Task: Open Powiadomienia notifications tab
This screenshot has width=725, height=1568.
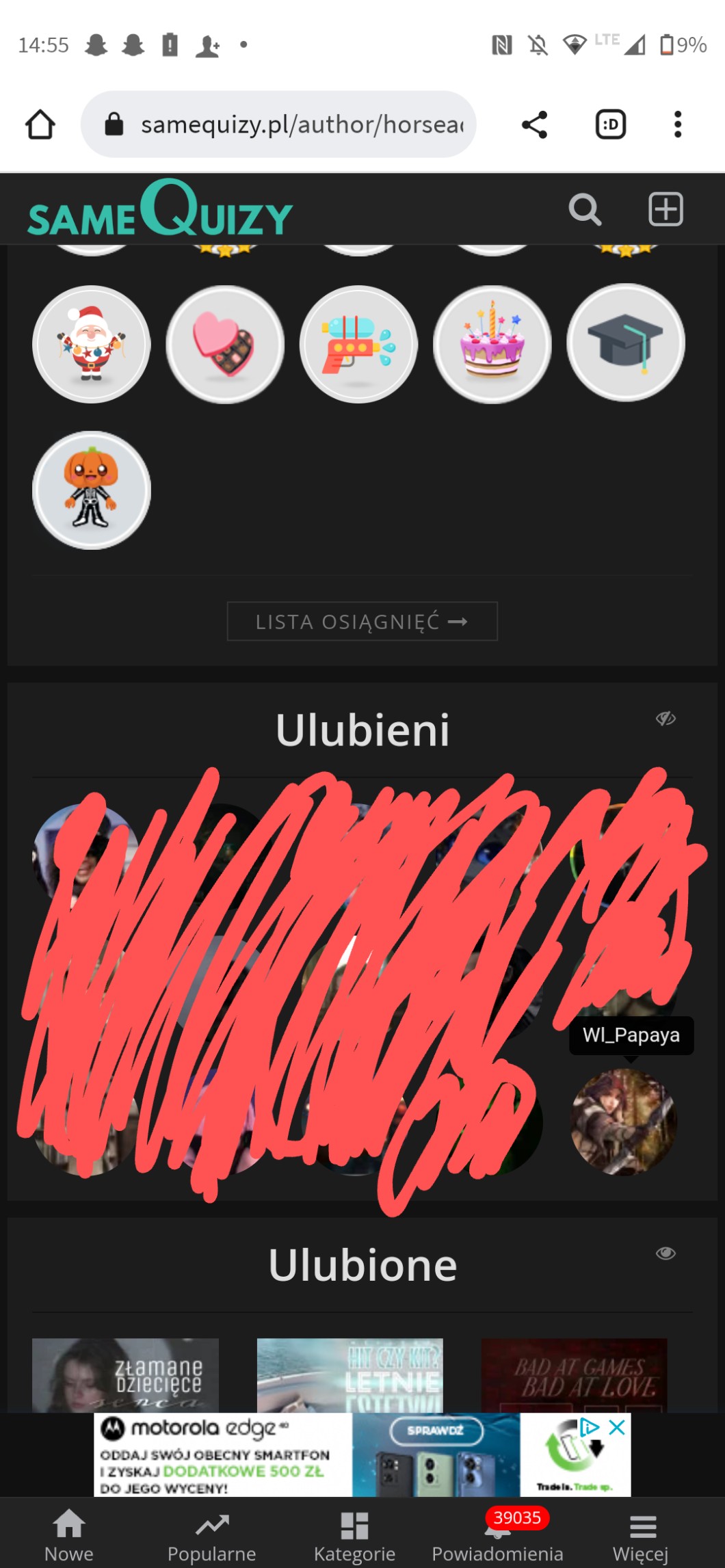Action: coord(497,1537)
